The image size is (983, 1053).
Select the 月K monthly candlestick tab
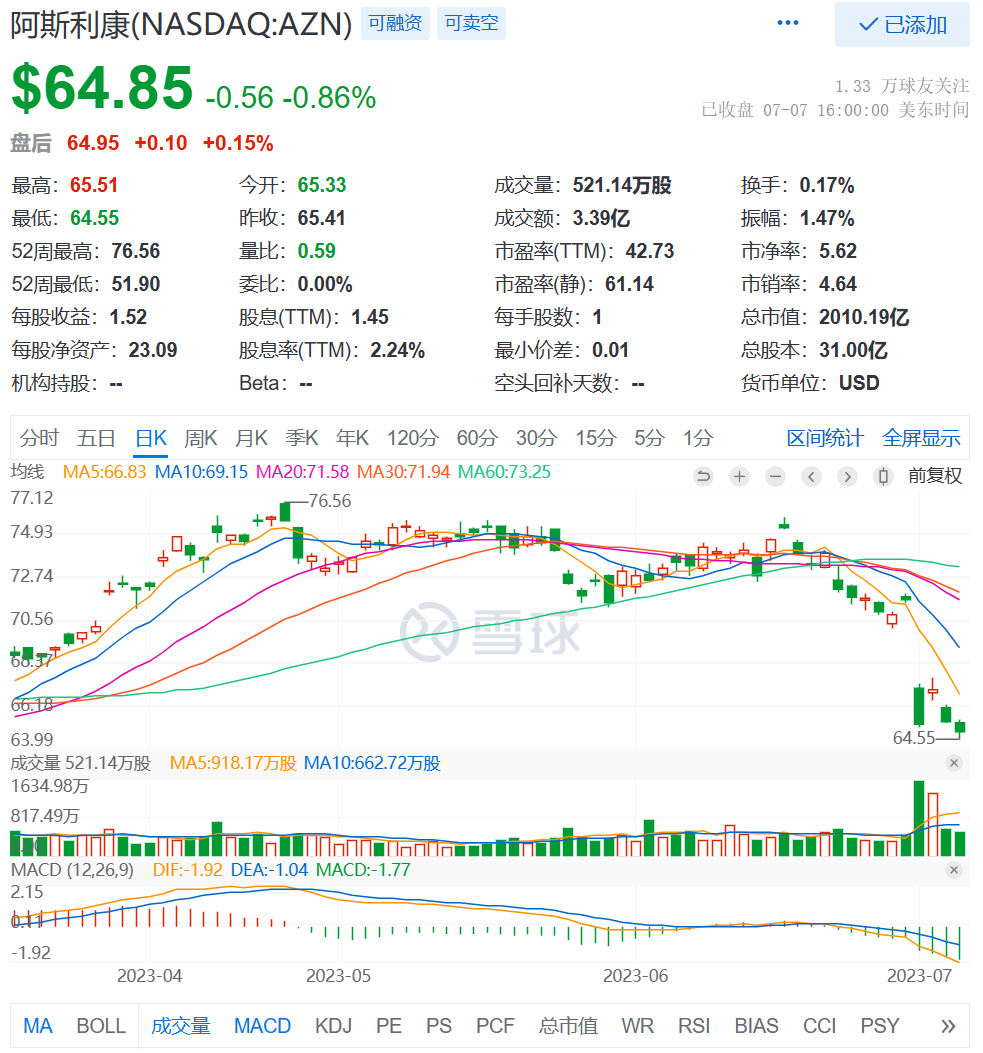coord(251,438)
